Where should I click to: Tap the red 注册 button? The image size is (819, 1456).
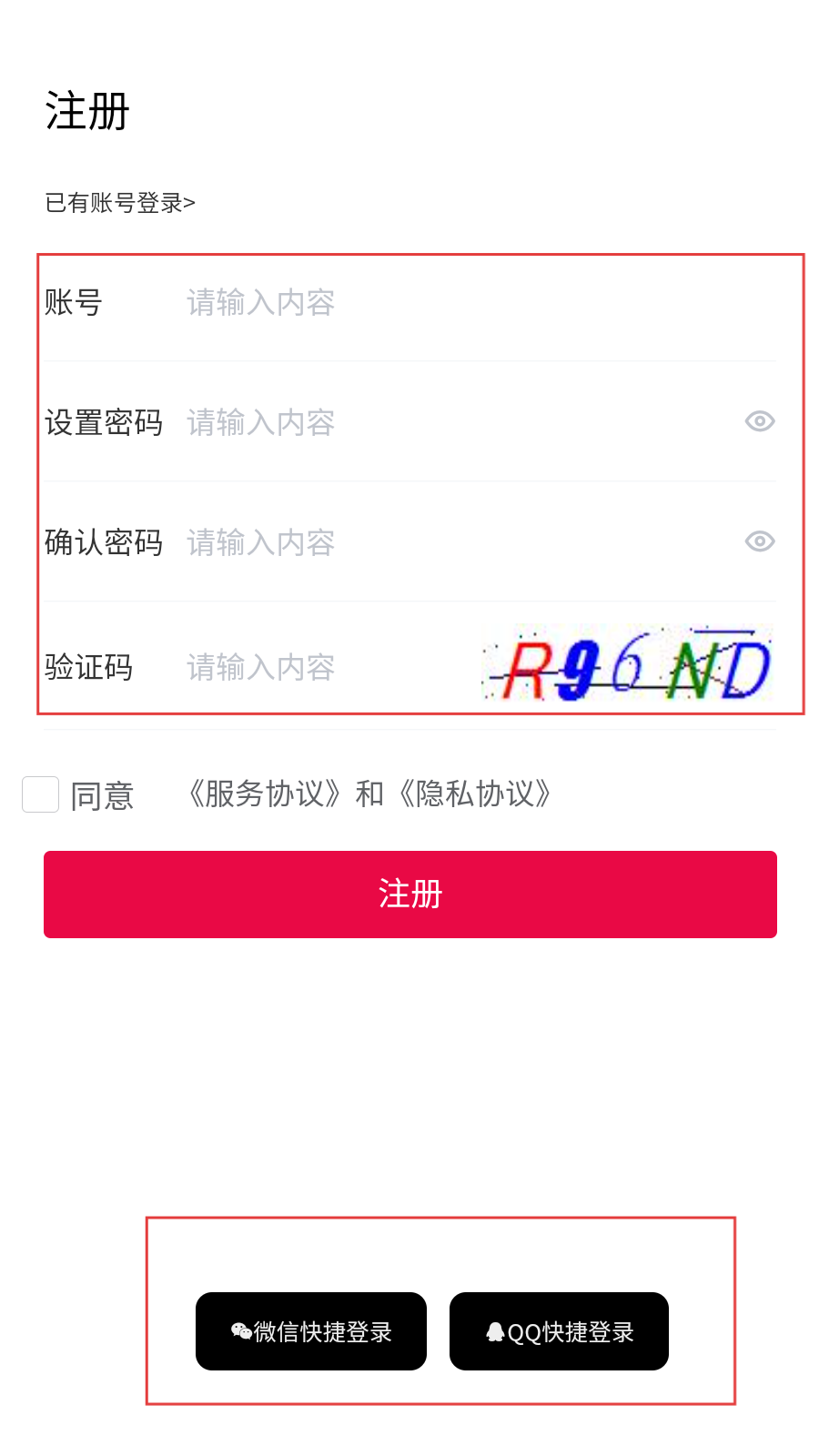click(x=409, y=894)
